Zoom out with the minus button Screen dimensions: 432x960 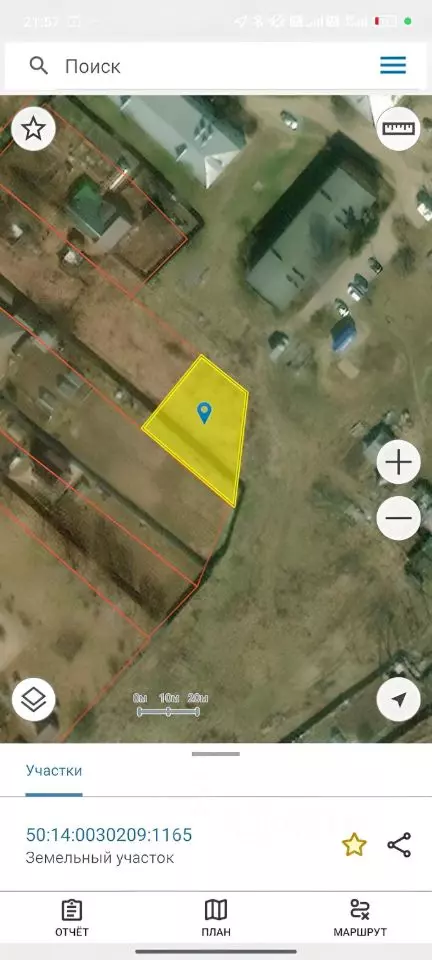click(398, 518)
